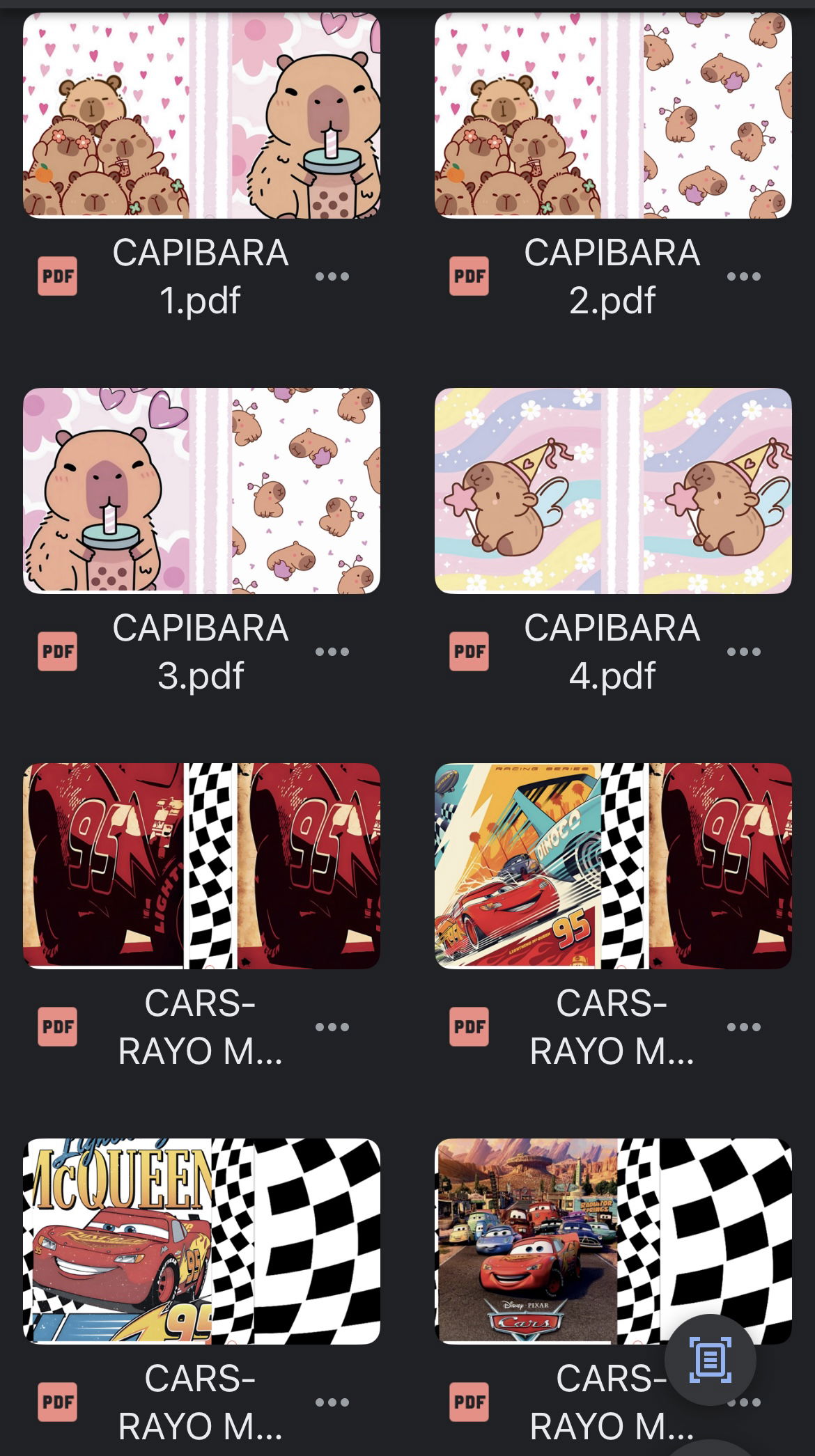Show more options for CAPIBARA 1.pdf

pyautogui.click(x=332, y=276)
